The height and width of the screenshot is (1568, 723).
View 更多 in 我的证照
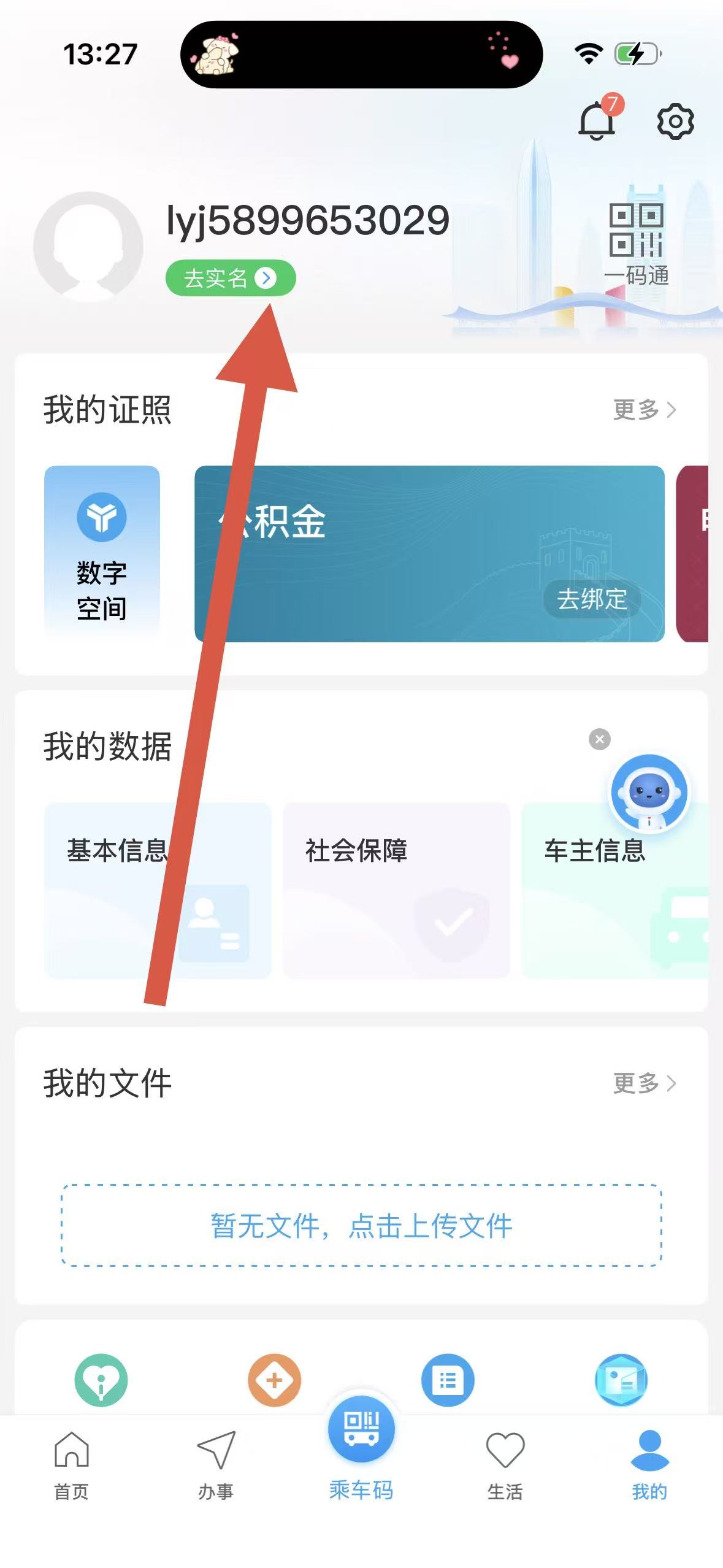coord(644,409)
